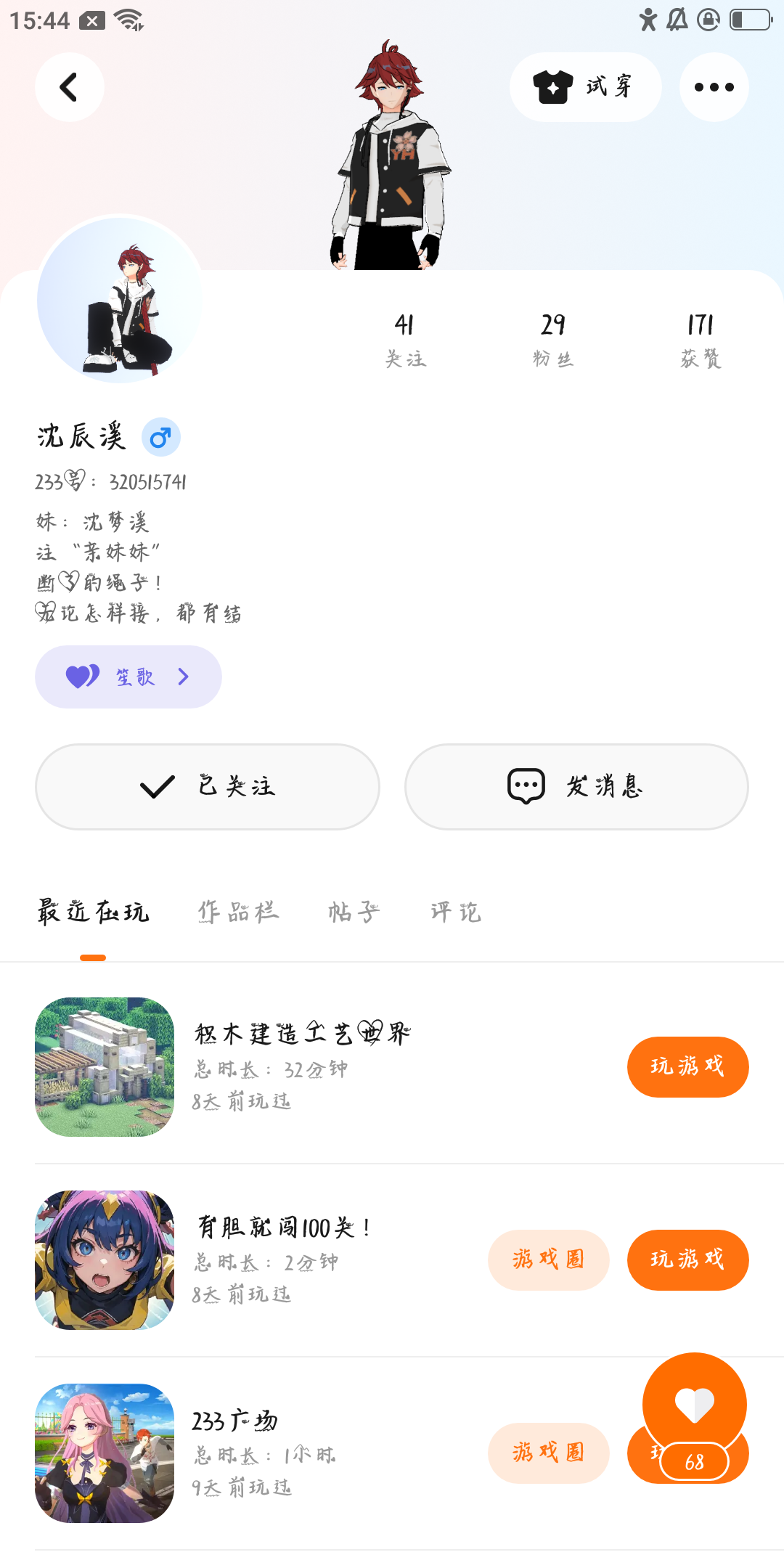The width and height of the screenshot is (784, 1568).
Task: Open 游戏圈 for 有胆就闯100关
Action: 548,1259
